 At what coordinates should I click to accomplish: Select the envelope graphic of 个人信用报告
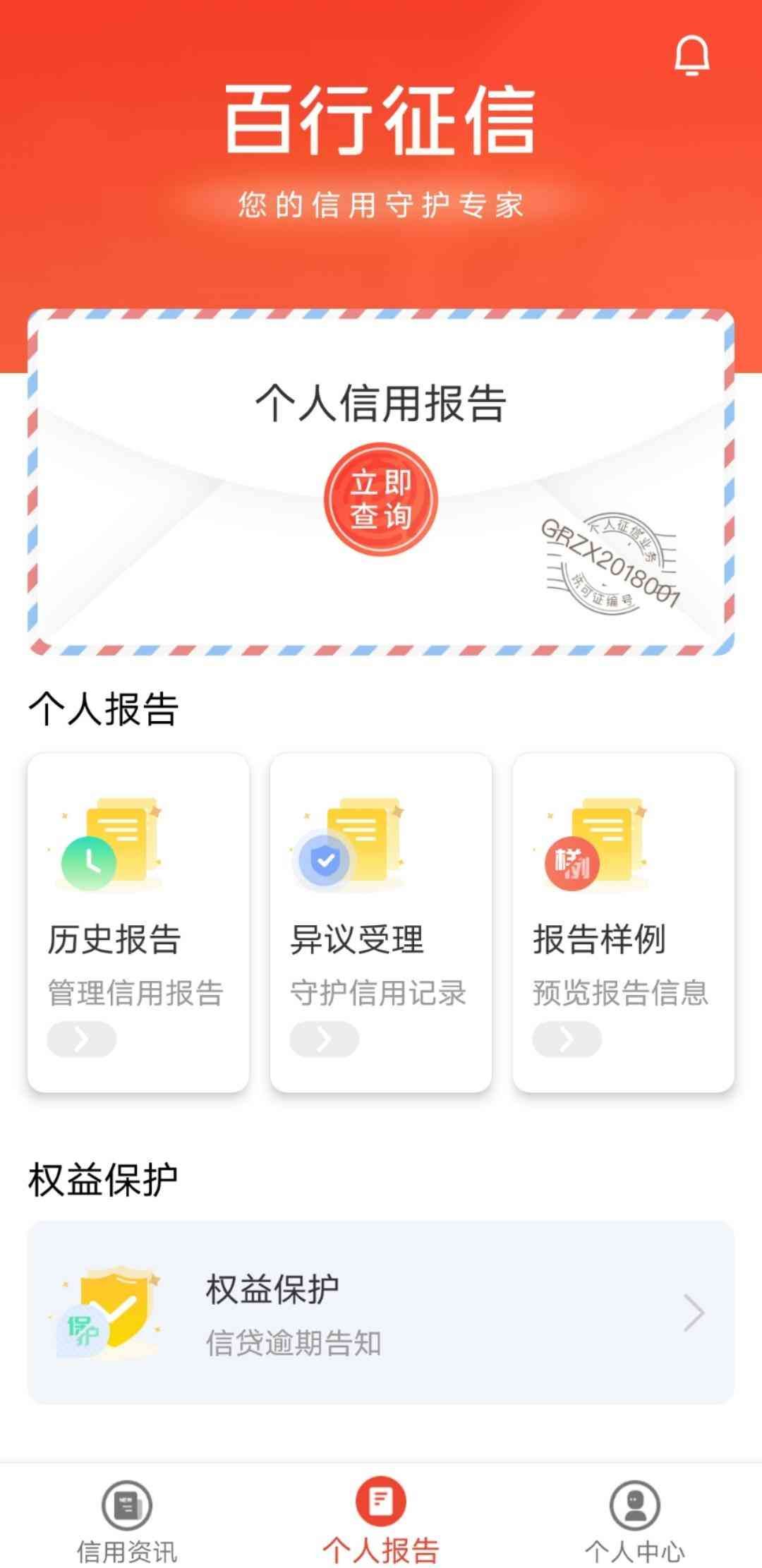(381, 483)
